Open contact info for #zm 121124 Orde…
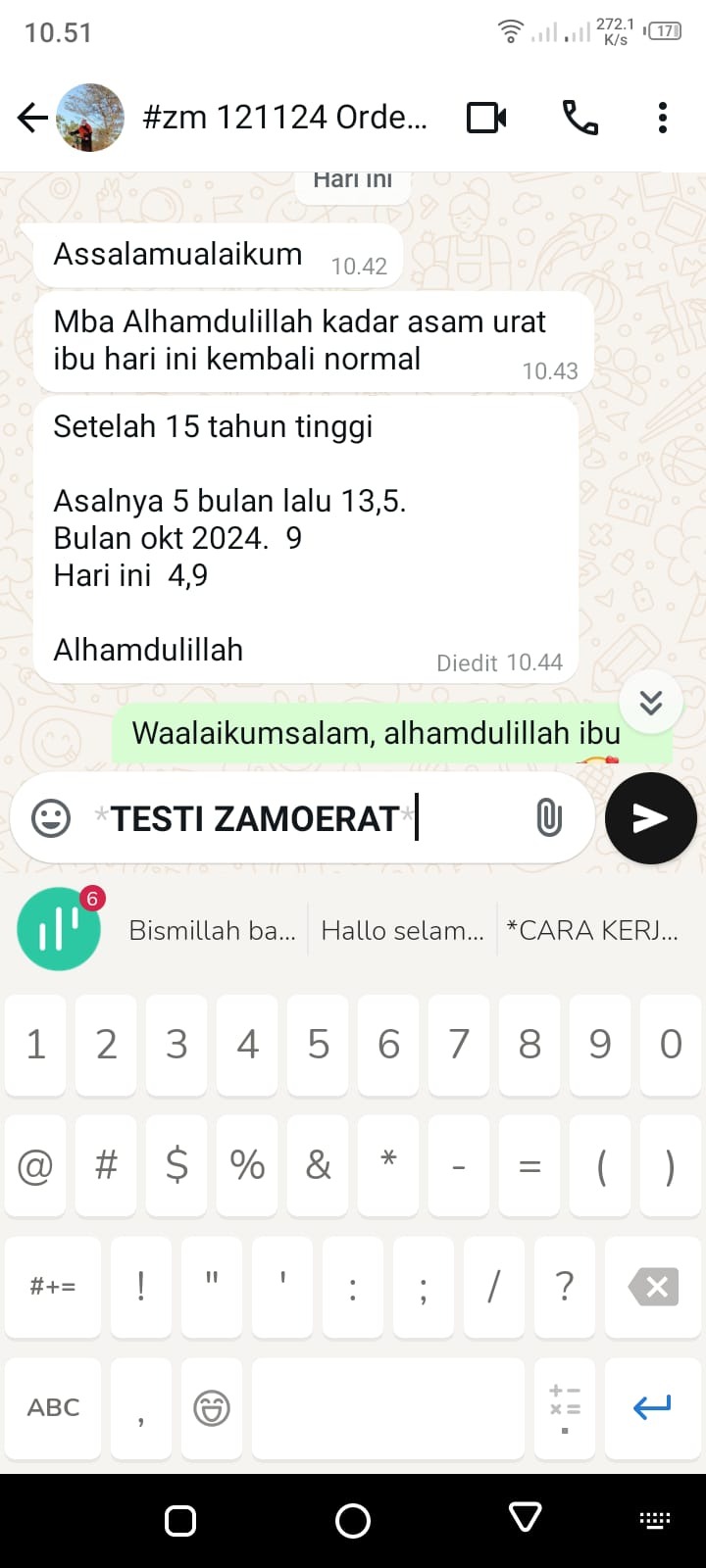 pos(284,119)
